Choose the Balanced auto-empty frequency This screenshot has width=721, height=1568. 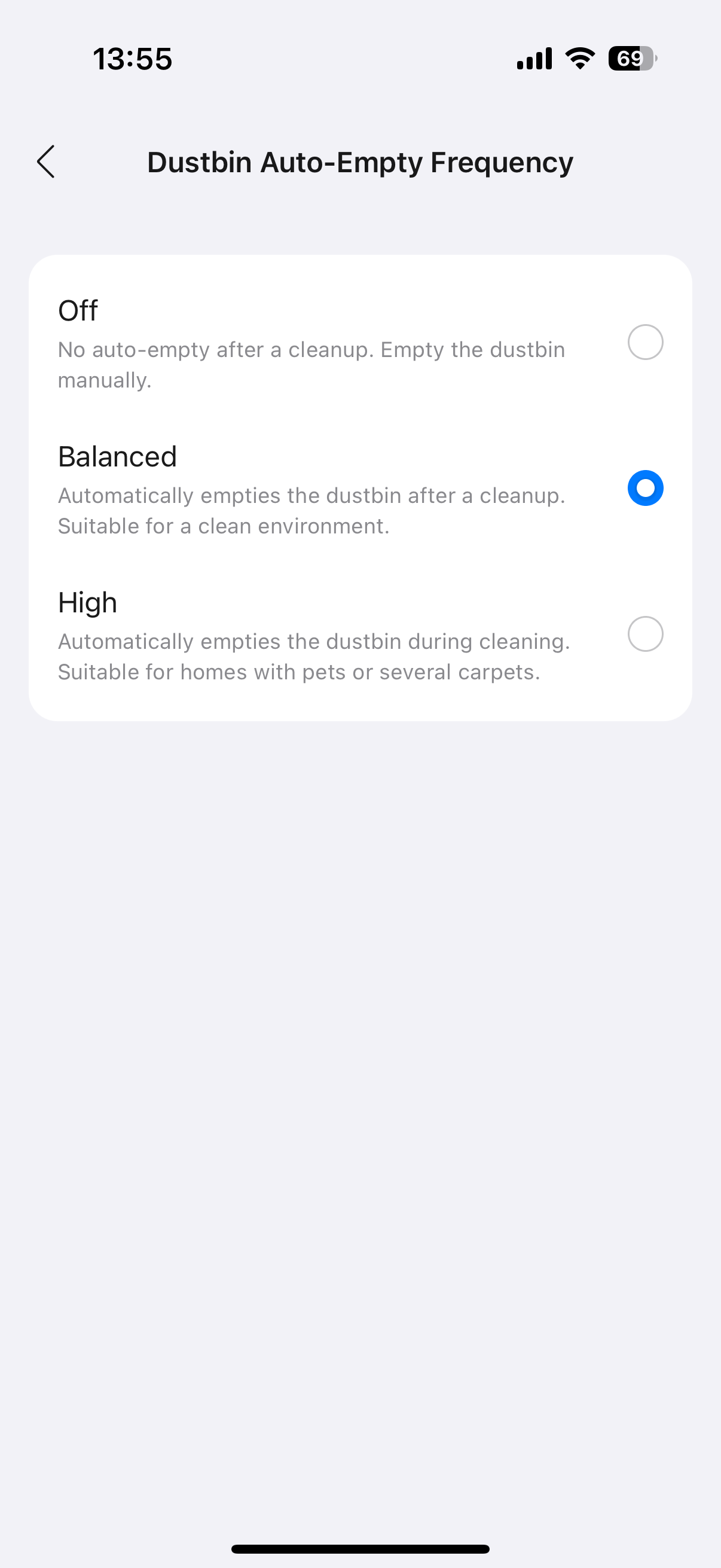360,488
